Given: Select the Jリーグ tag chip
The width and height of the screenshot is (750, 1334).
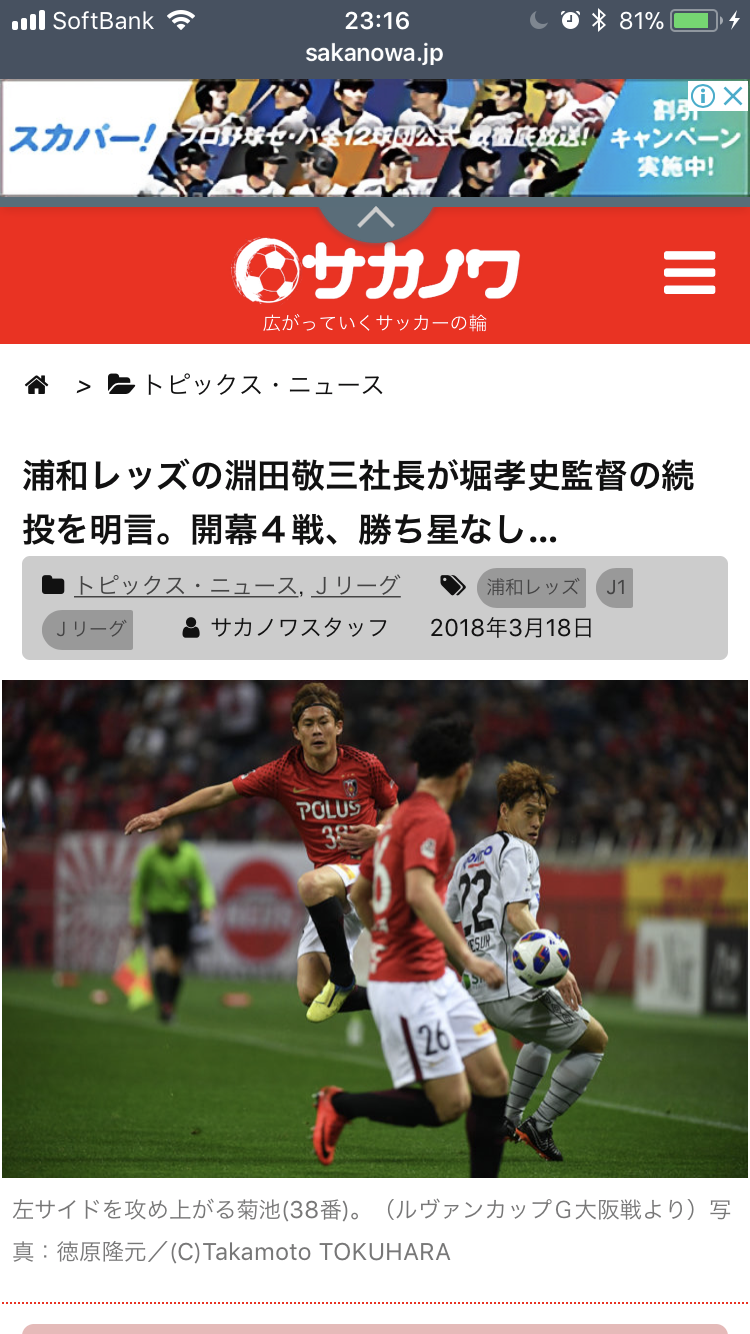Looking at the screenshot, I should tap(88, 629).
